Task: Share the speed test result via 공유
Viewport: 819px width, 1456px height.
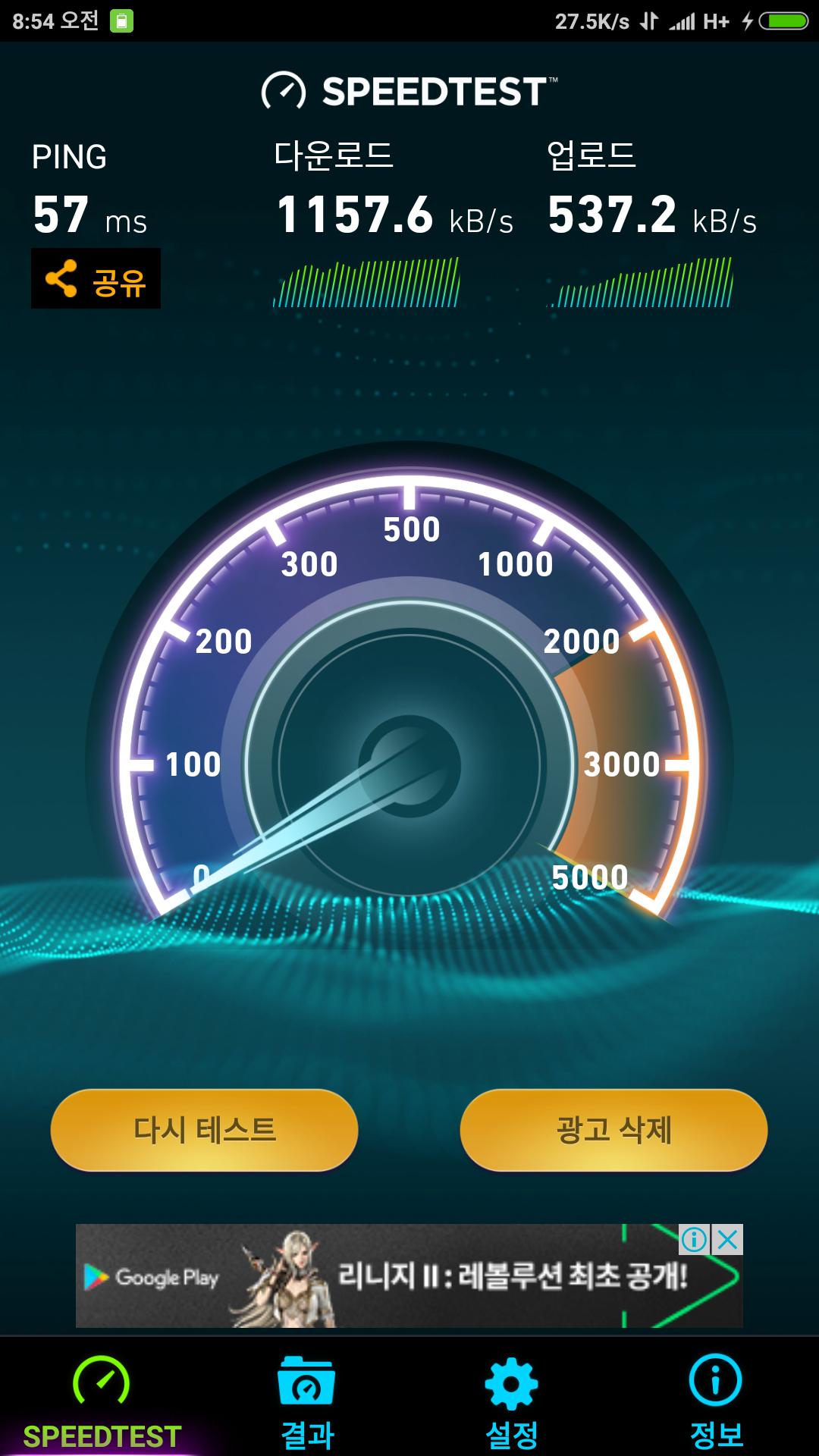Action: click(x=96, y=279)
